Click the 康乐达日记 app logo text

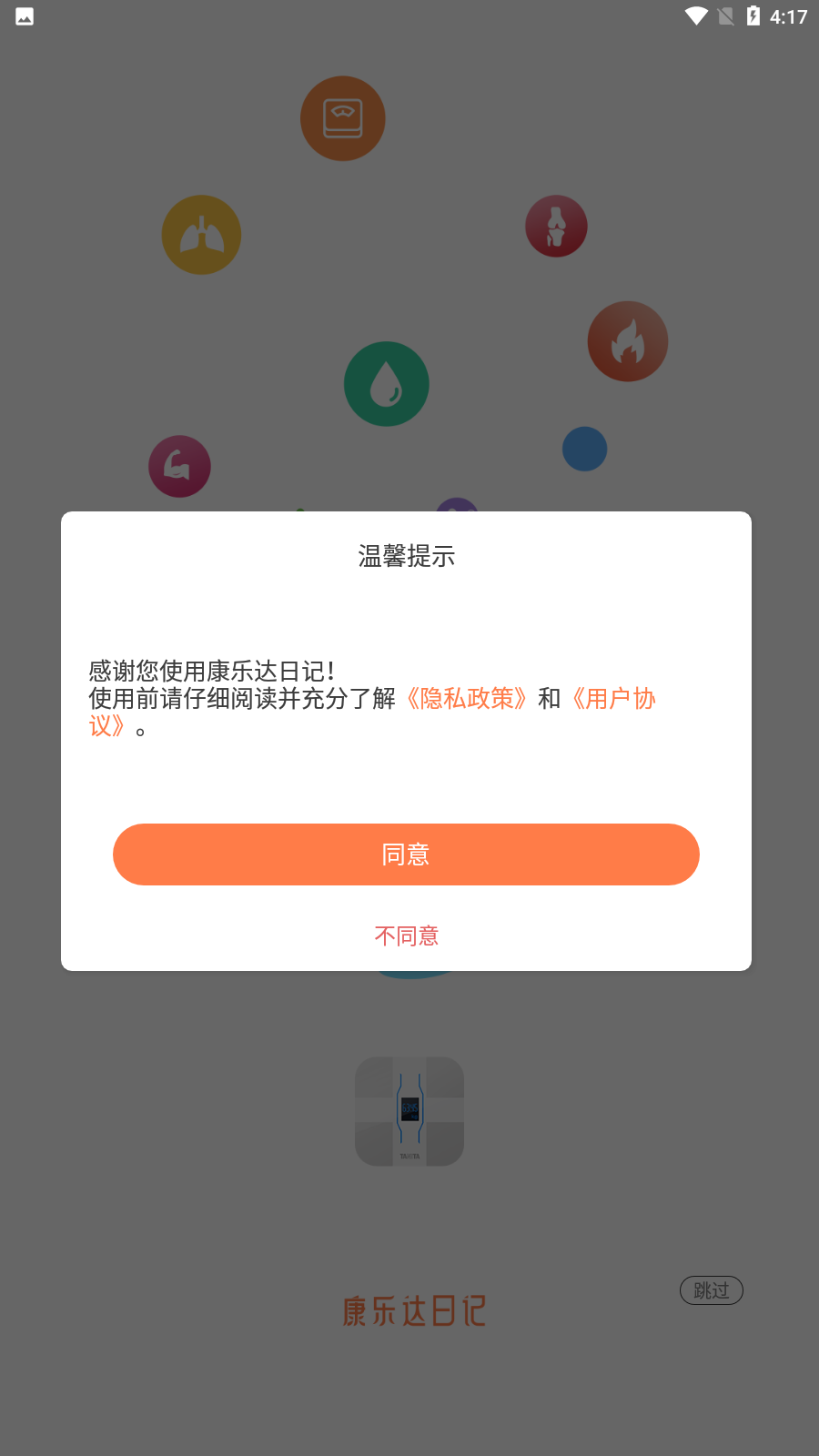point(414,1309)
